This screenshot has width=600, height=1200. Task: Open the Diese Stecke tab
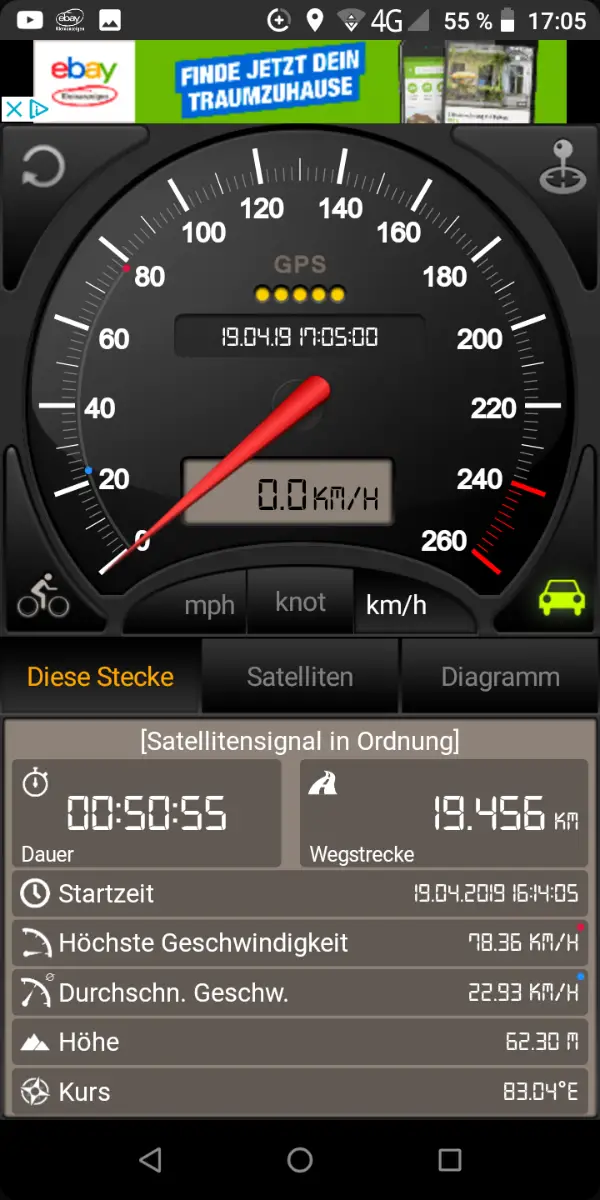pos(100,677)
